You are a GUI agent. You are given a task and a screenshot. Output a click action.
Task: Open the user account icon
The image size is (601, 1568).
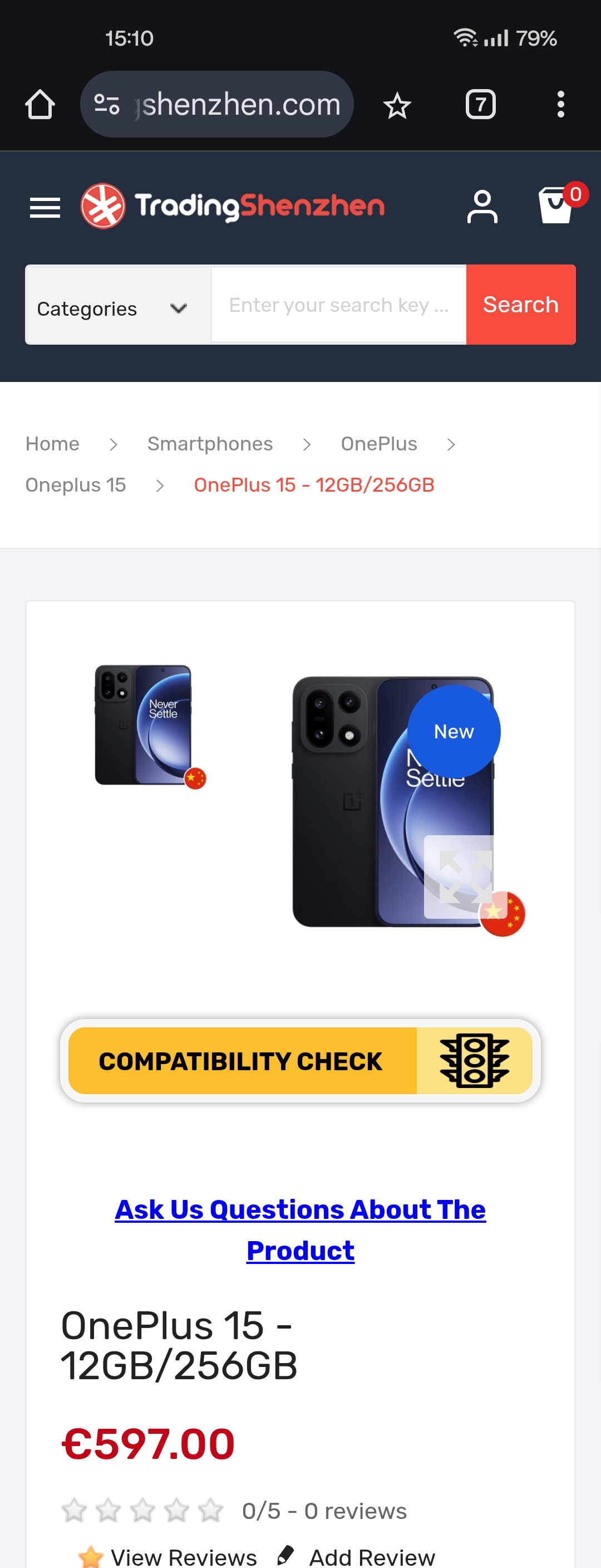482,207
